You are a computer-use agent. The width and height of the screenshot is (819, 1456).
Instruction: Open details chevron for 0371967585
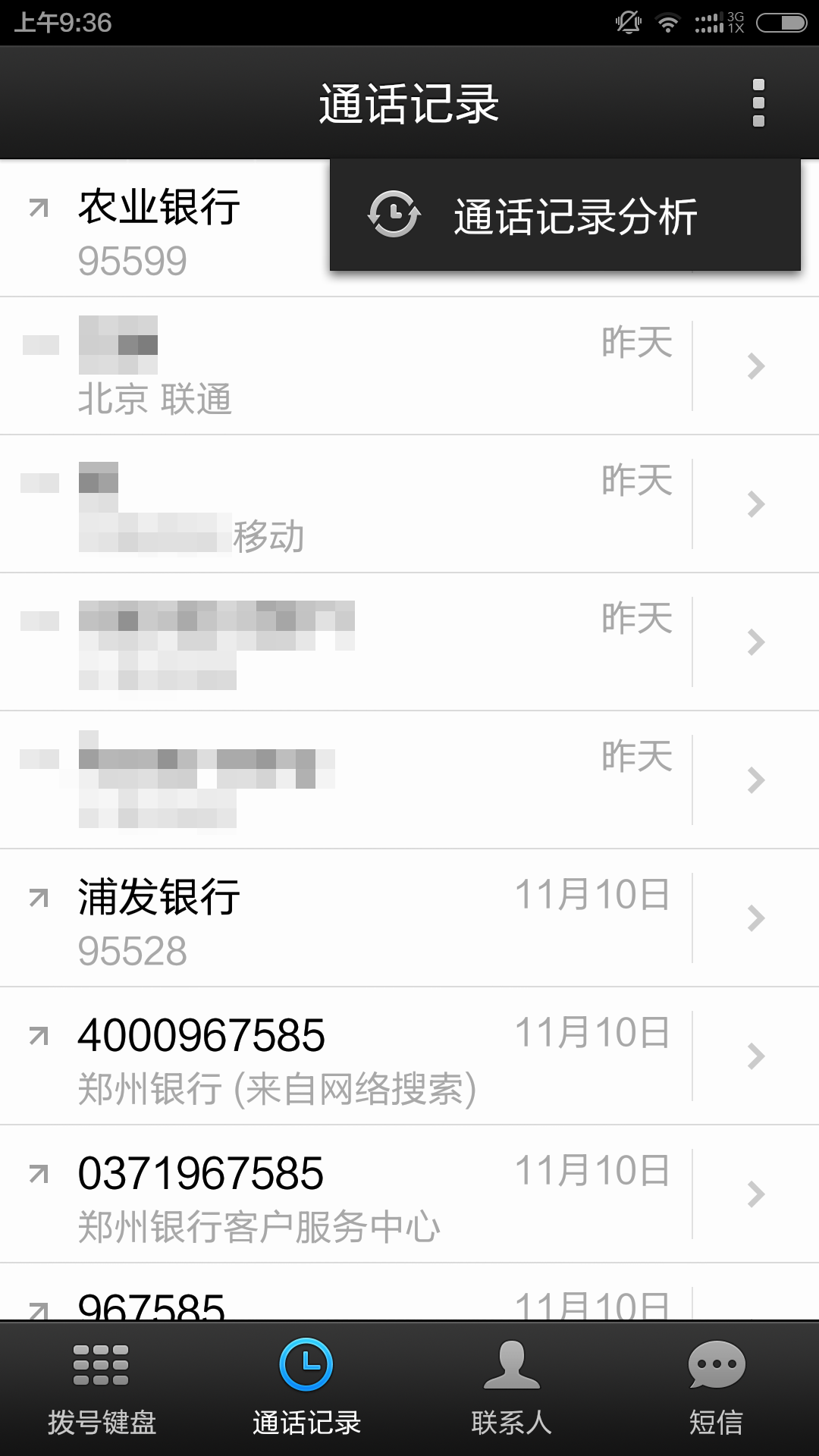(x=756, y=1194)
